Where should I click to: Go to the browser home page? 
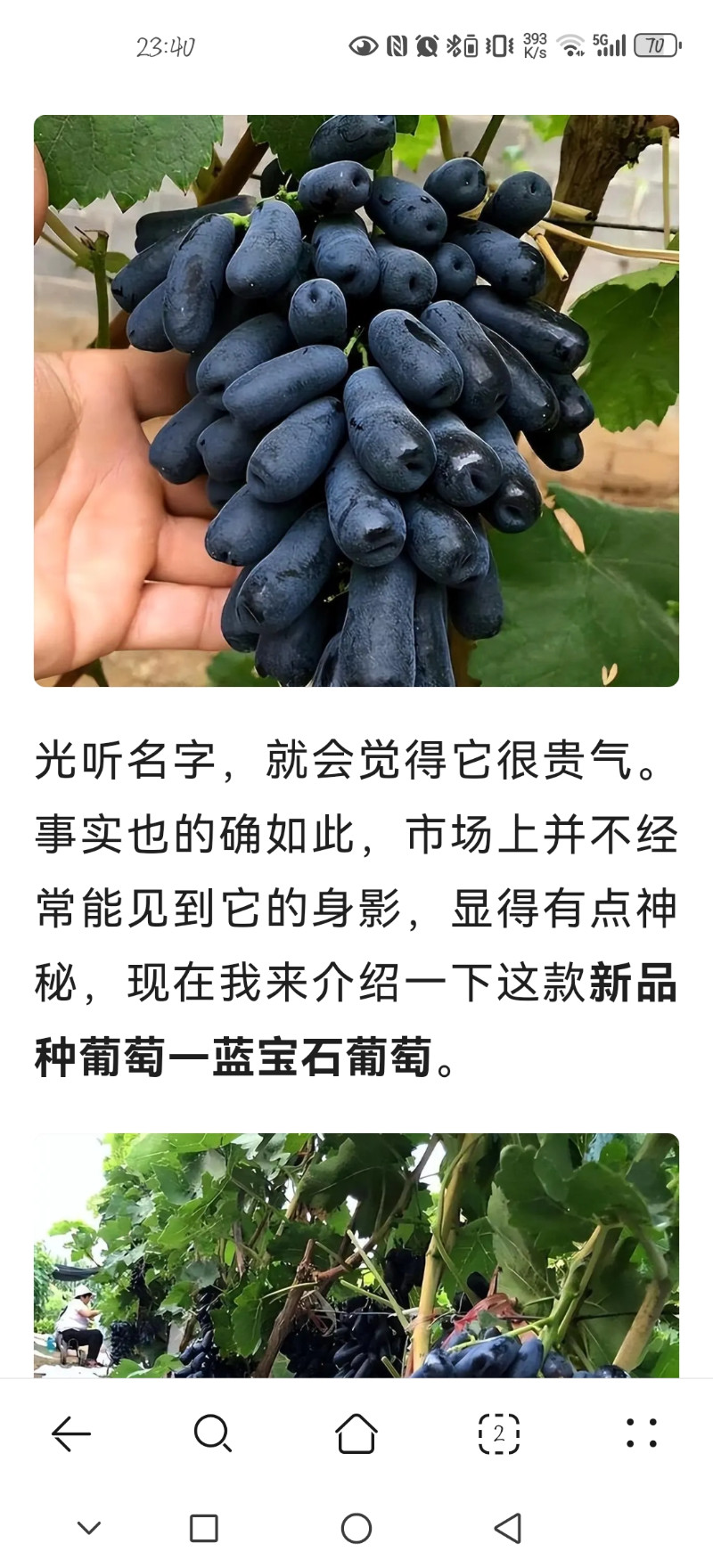click(356, 1434)
